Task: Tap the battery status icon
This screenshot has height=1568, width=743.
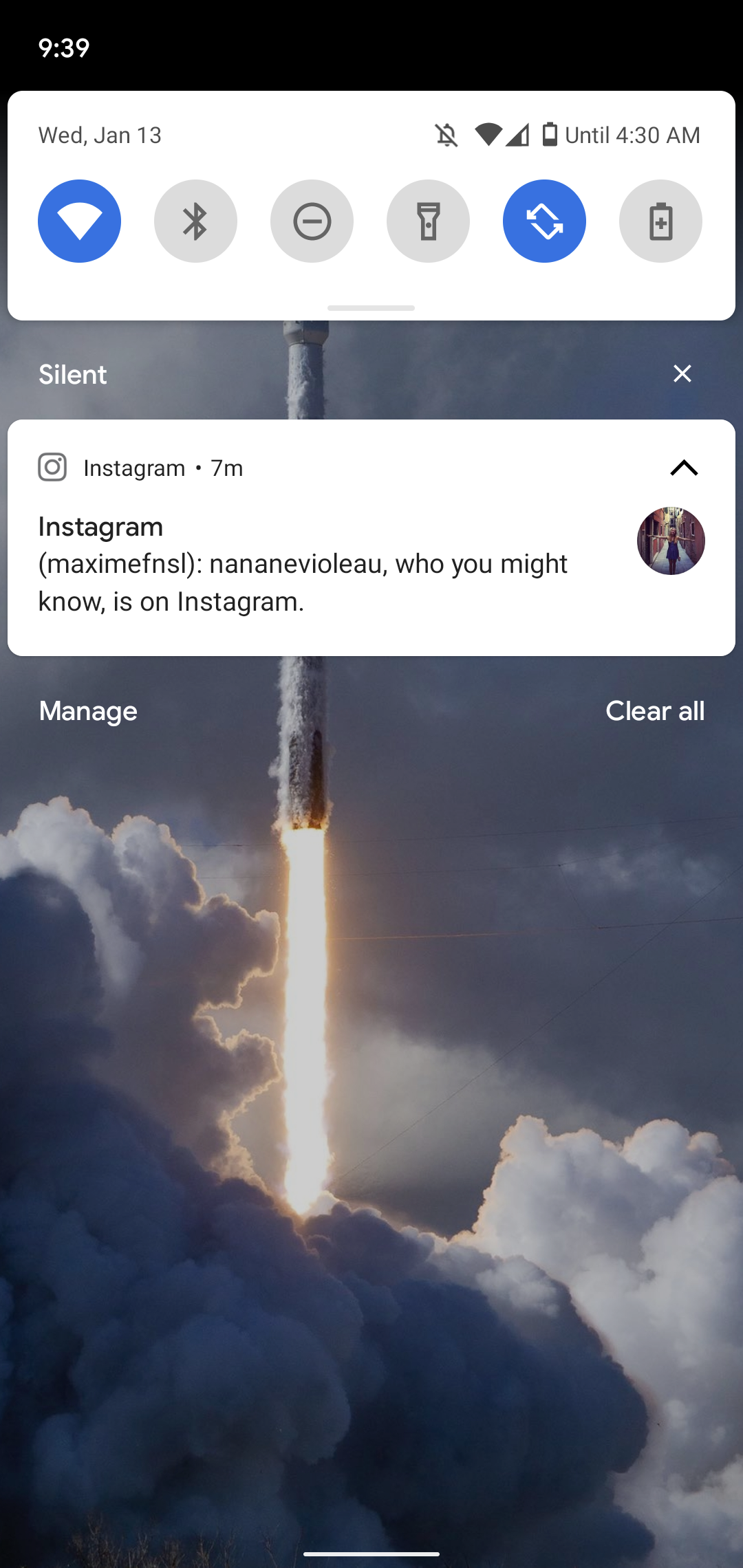Action: 550,135
